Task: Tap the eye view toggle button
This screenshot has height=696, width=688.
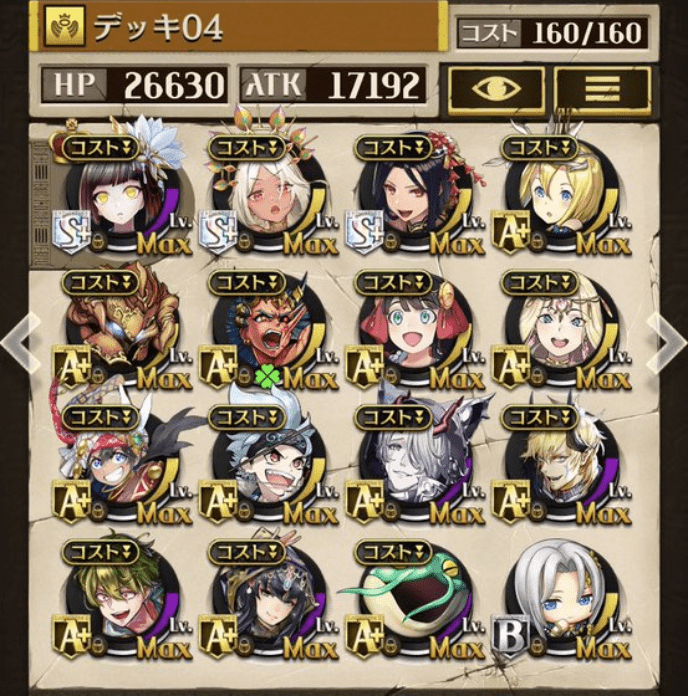Action: point(495,88)
